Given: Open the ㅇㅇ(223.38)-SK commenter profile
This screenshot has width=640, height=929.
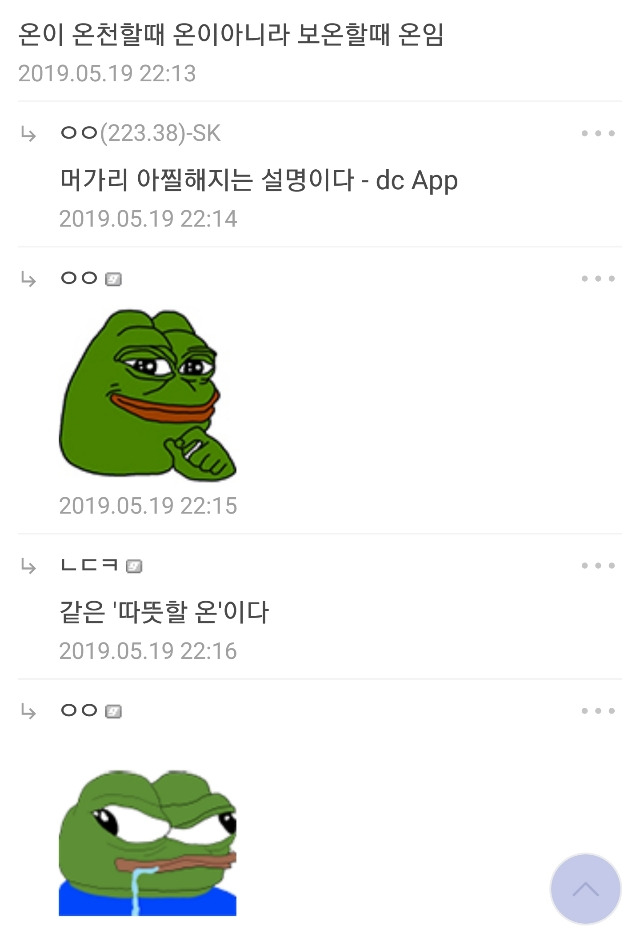Looking at the screenshot, I should point(140,133).
